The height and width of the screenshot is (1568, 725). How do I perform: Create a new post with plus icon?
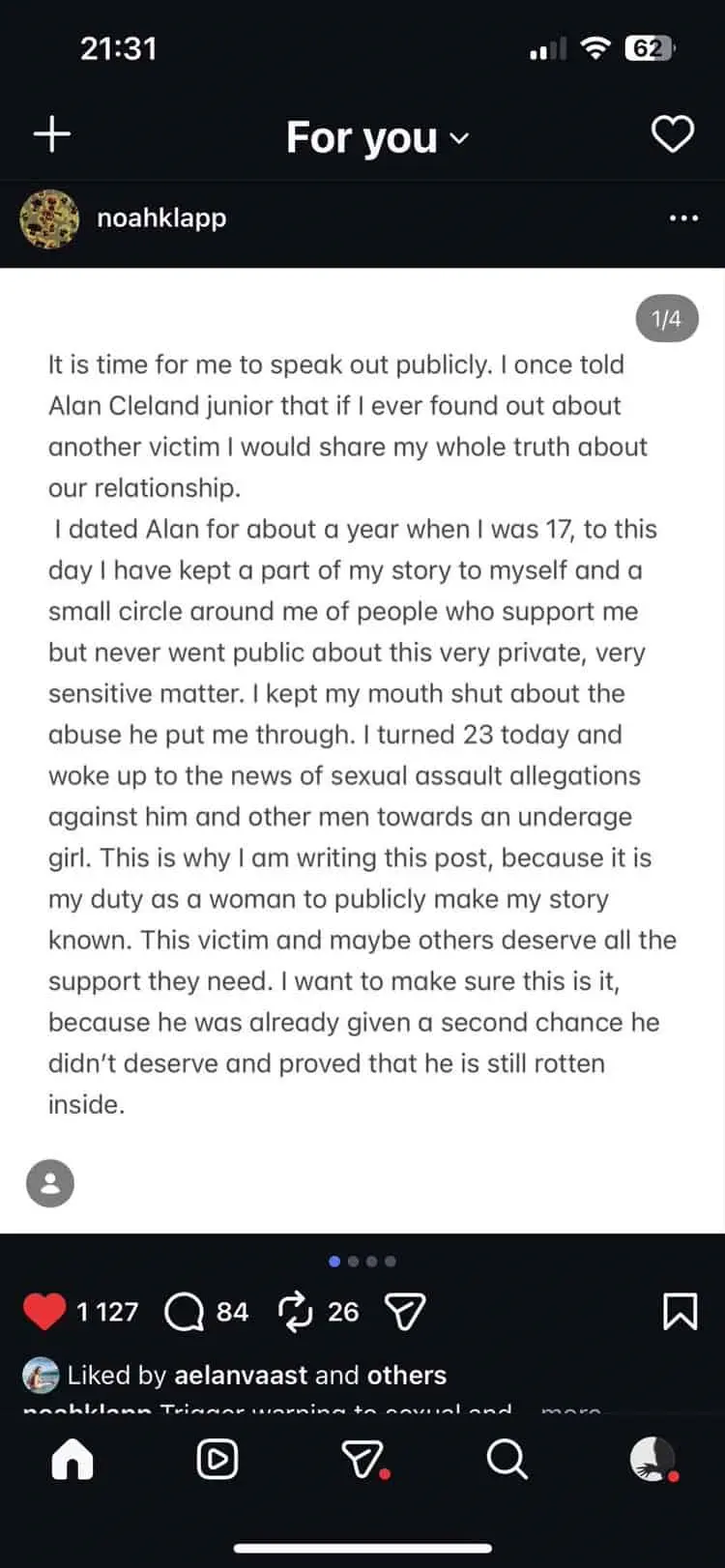52,134
